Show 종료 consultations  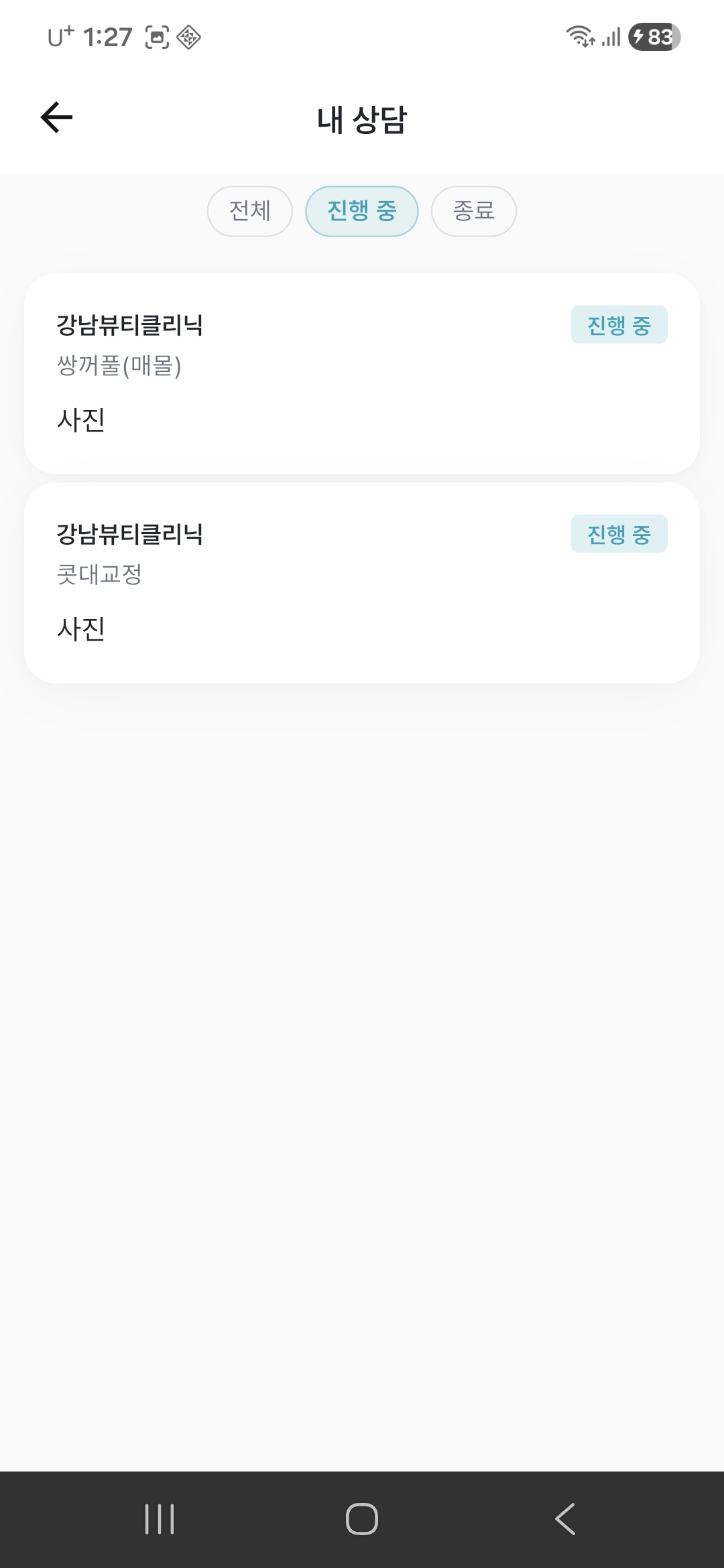pos(473,211)
